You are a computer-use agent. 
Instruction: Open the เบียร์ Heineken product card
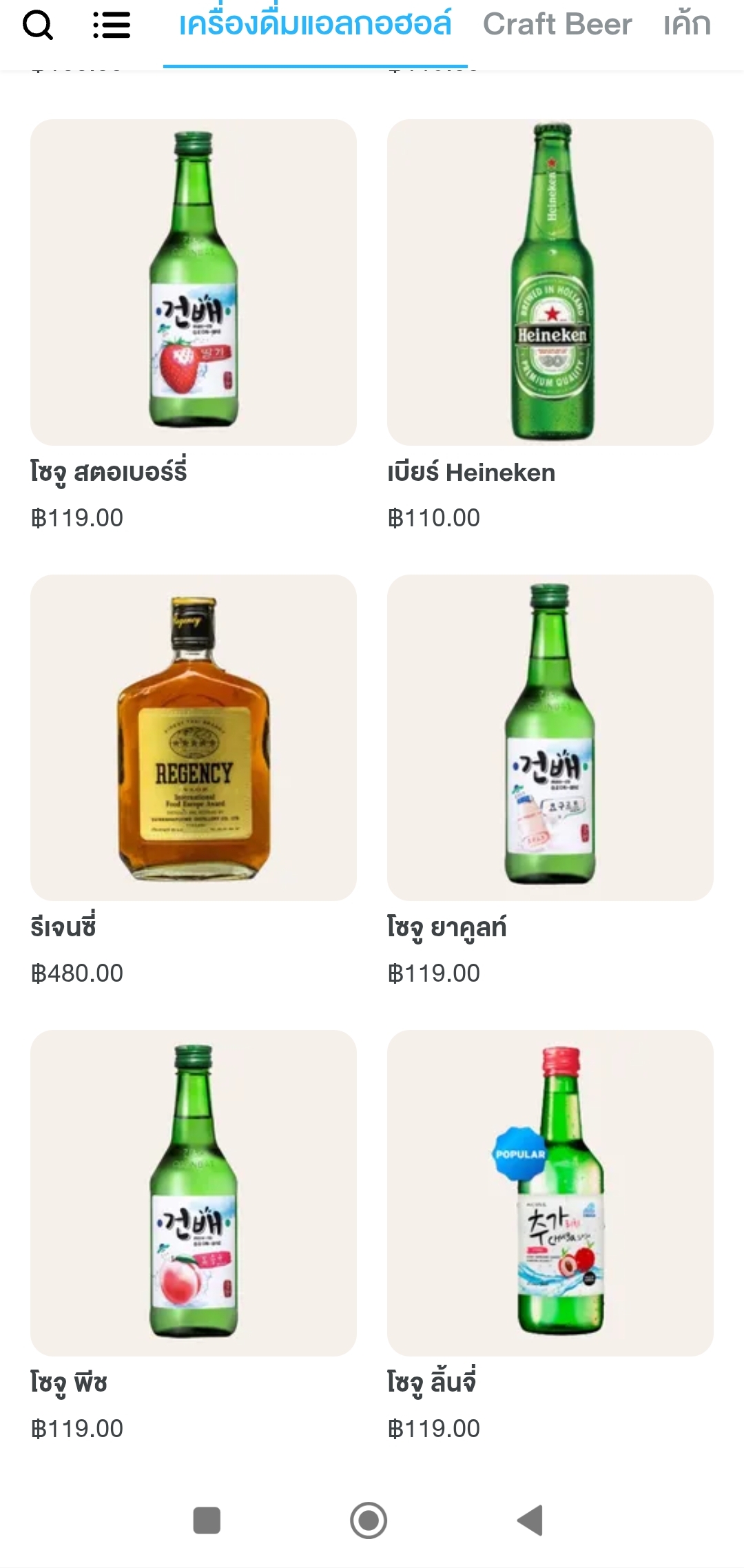tap(550, 282)
